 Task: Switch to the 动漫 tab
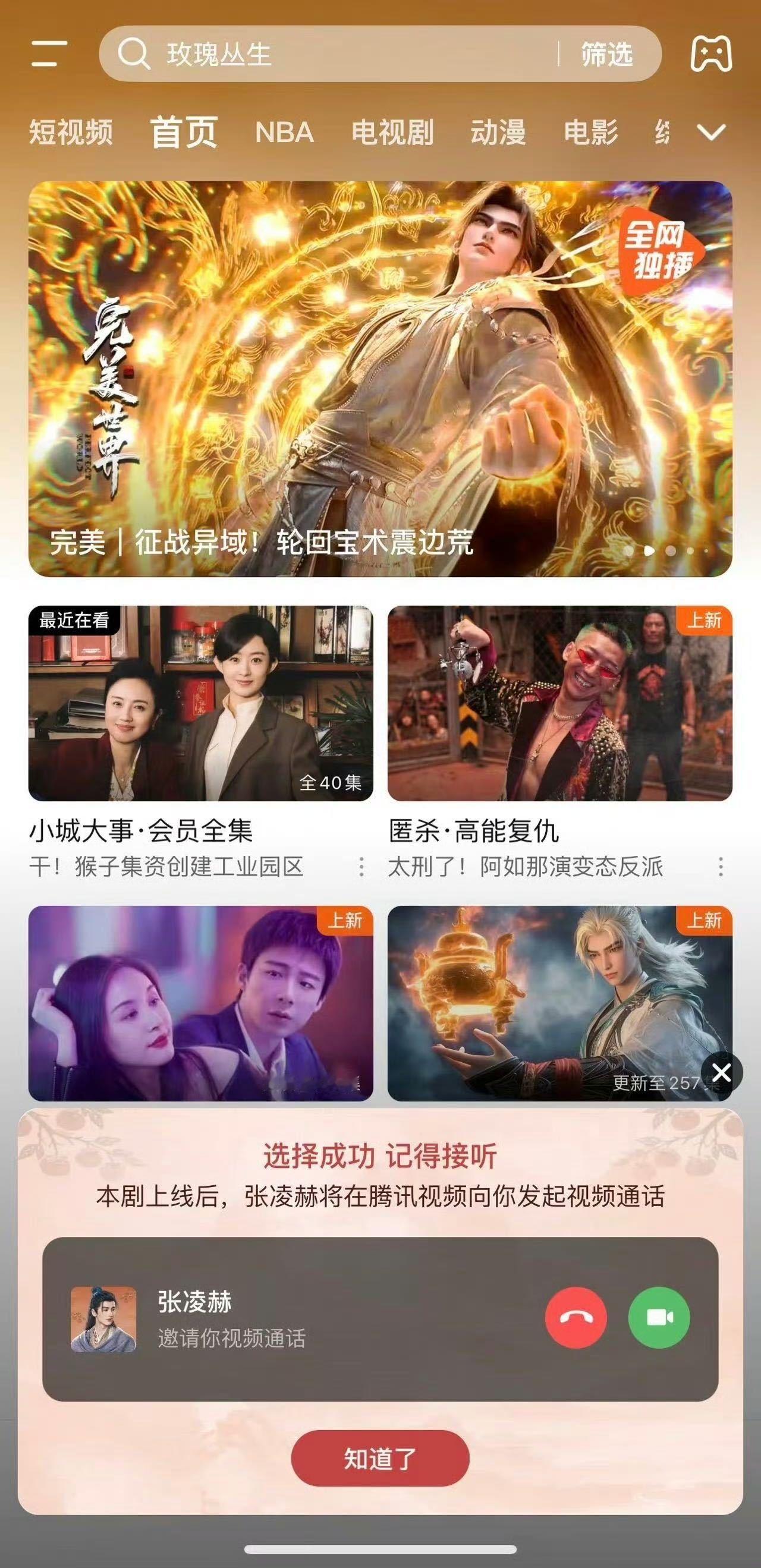coord(498,132)
